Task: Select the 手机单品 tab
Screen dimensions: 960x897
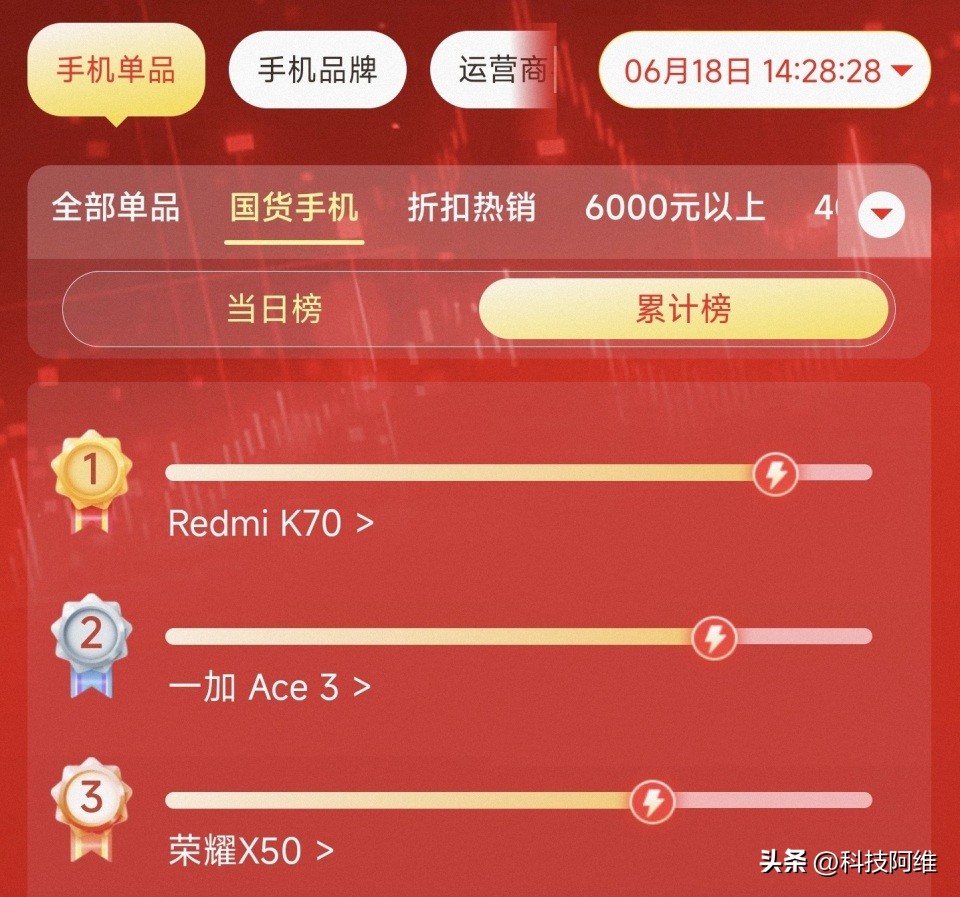Action: (116, 70)
